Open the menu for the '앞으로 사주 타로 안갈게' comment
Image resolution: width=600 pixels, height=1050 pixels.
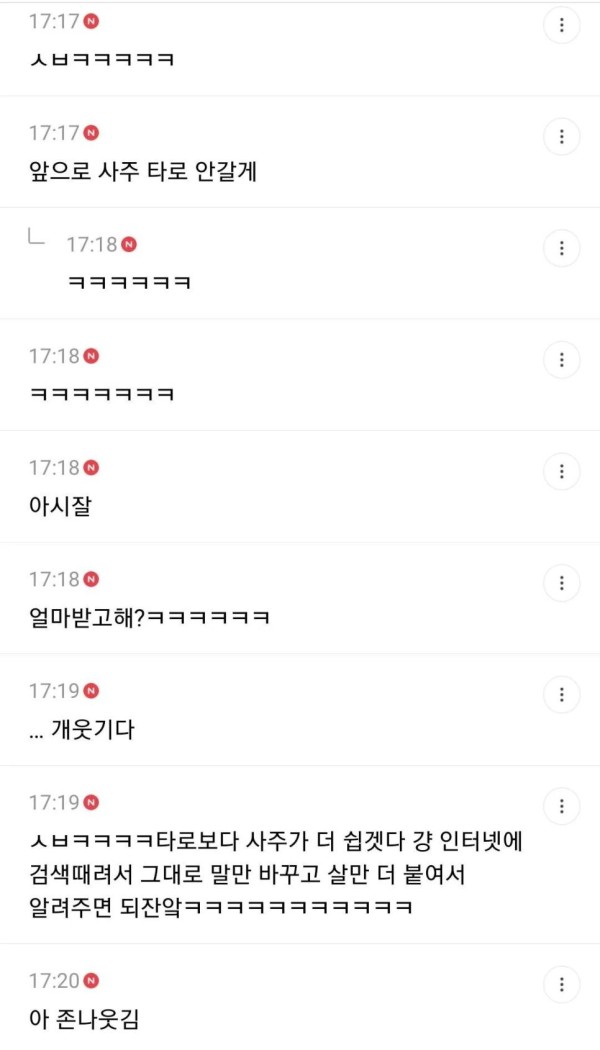562,136
